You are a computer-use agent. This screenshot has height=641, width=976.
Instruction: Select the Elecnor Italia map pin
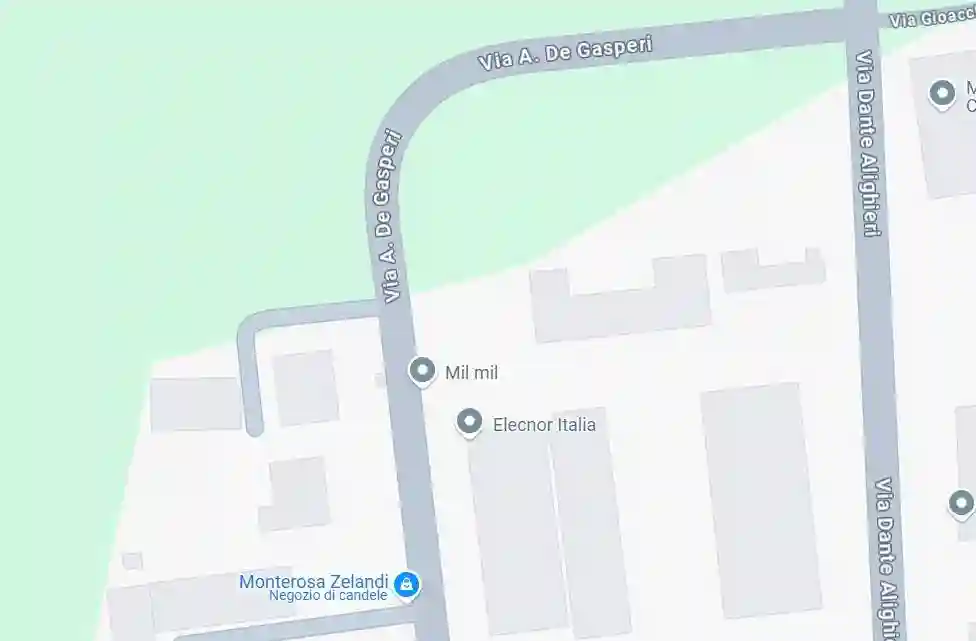[469, 422]
